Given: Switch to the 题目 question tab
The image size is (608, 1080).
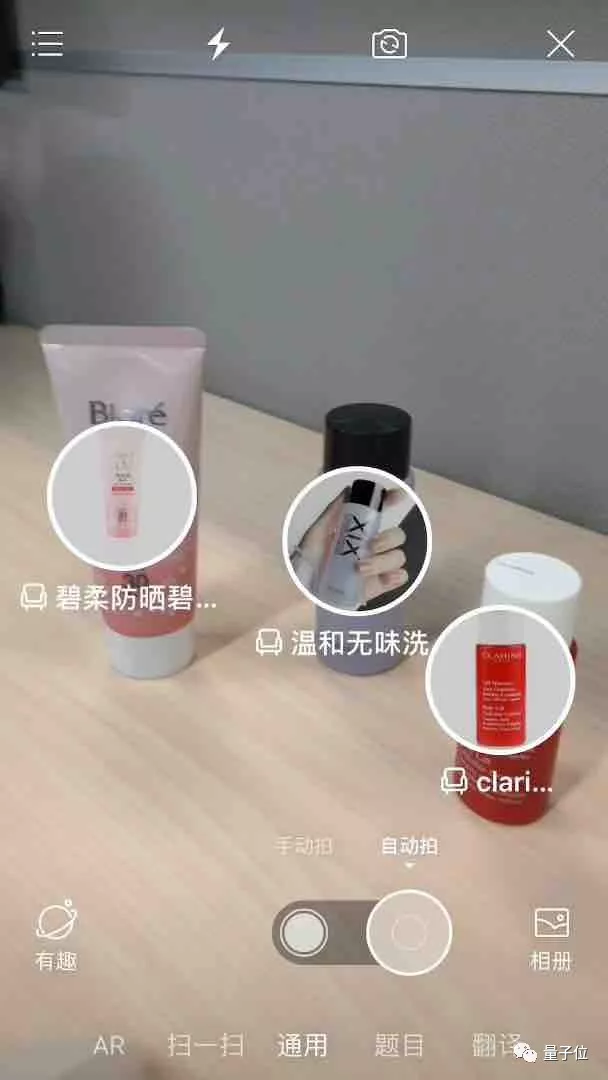Looking at the screenshot, I should [399, 1046].
